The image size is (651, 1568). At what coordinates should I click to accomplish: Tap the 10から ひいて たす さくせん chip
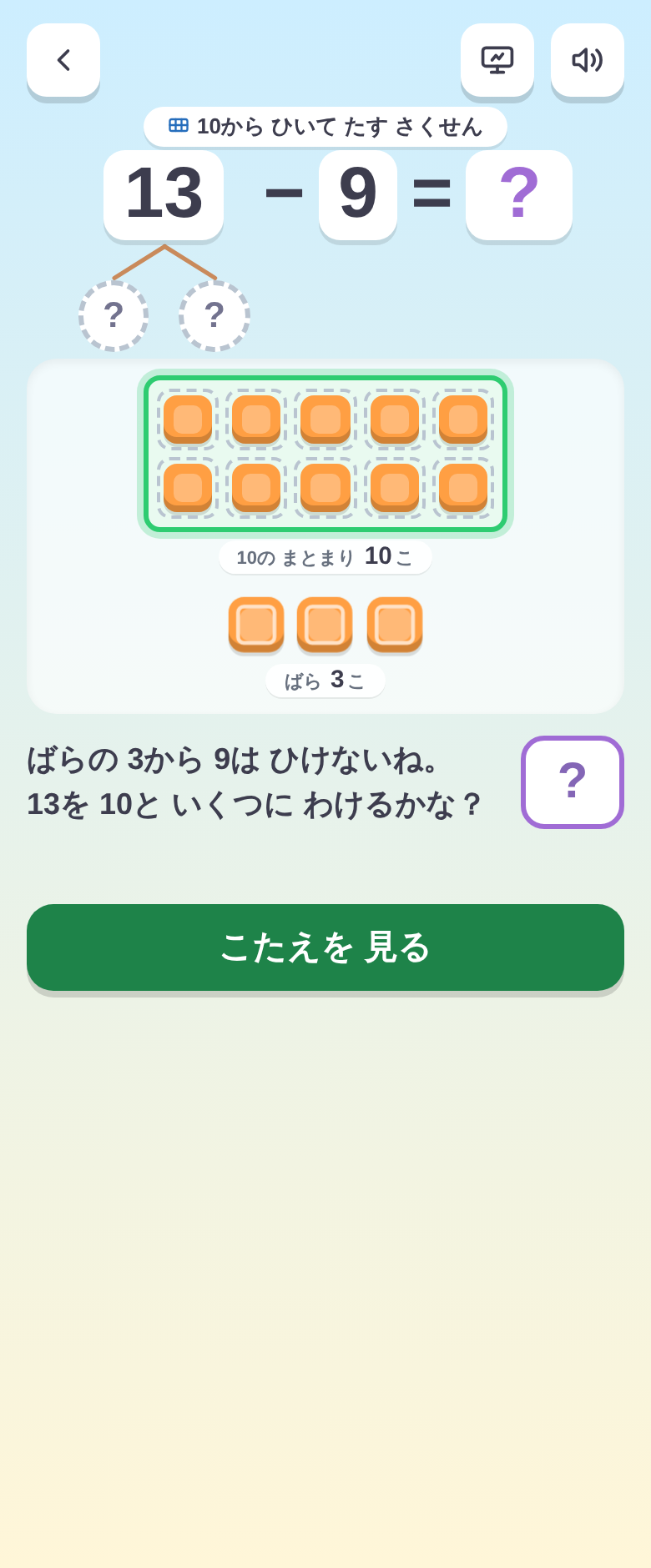tap(325, 127)
